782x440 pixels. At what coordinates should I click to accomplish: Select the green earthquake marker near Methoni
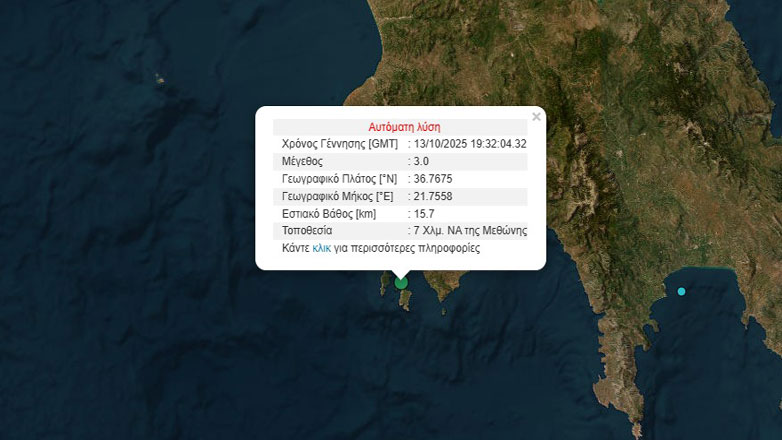(x=402, y=282)
